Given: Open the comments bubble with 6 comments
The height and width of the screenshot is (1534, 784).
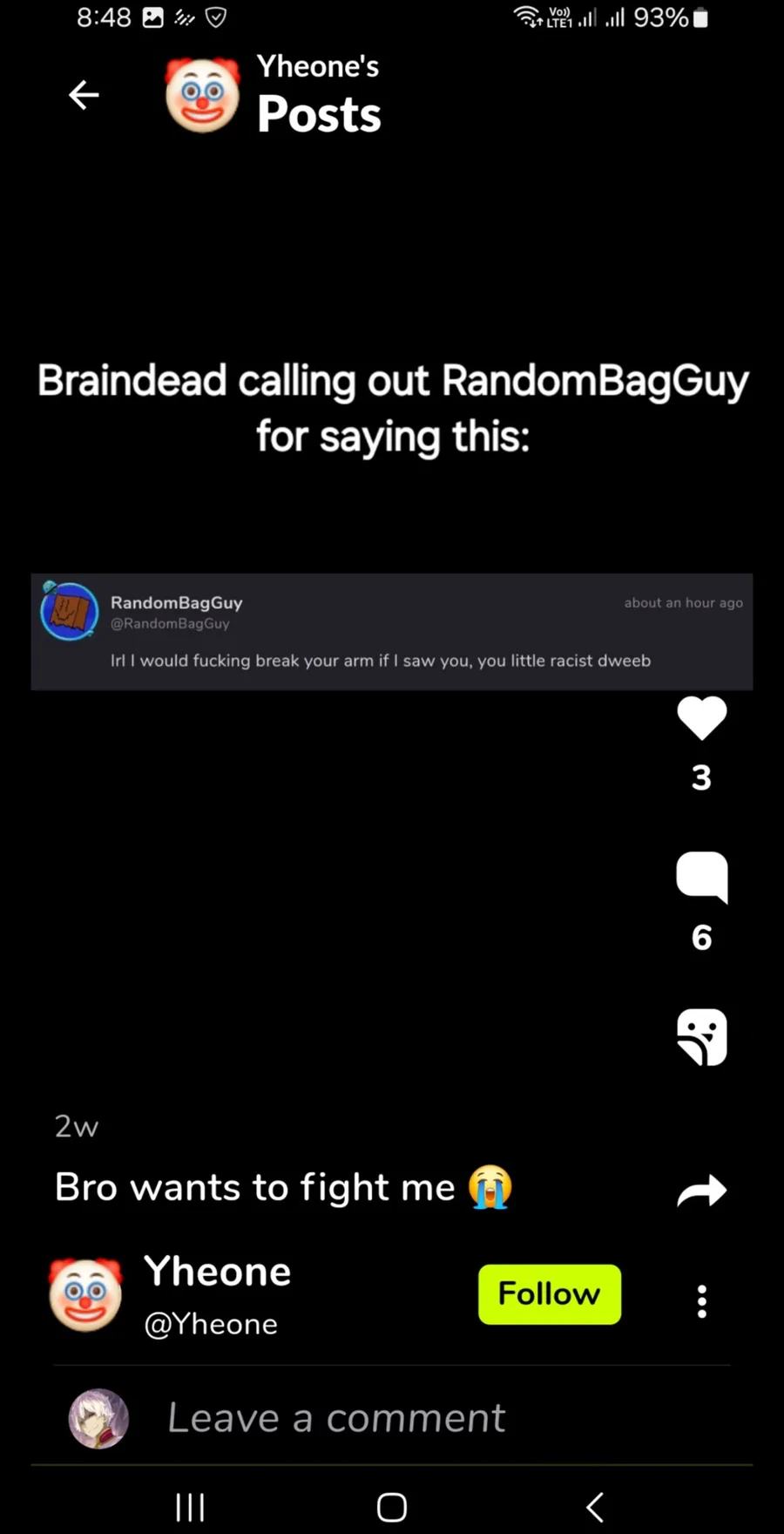Looking at the screenshot, I should (701, 877).
